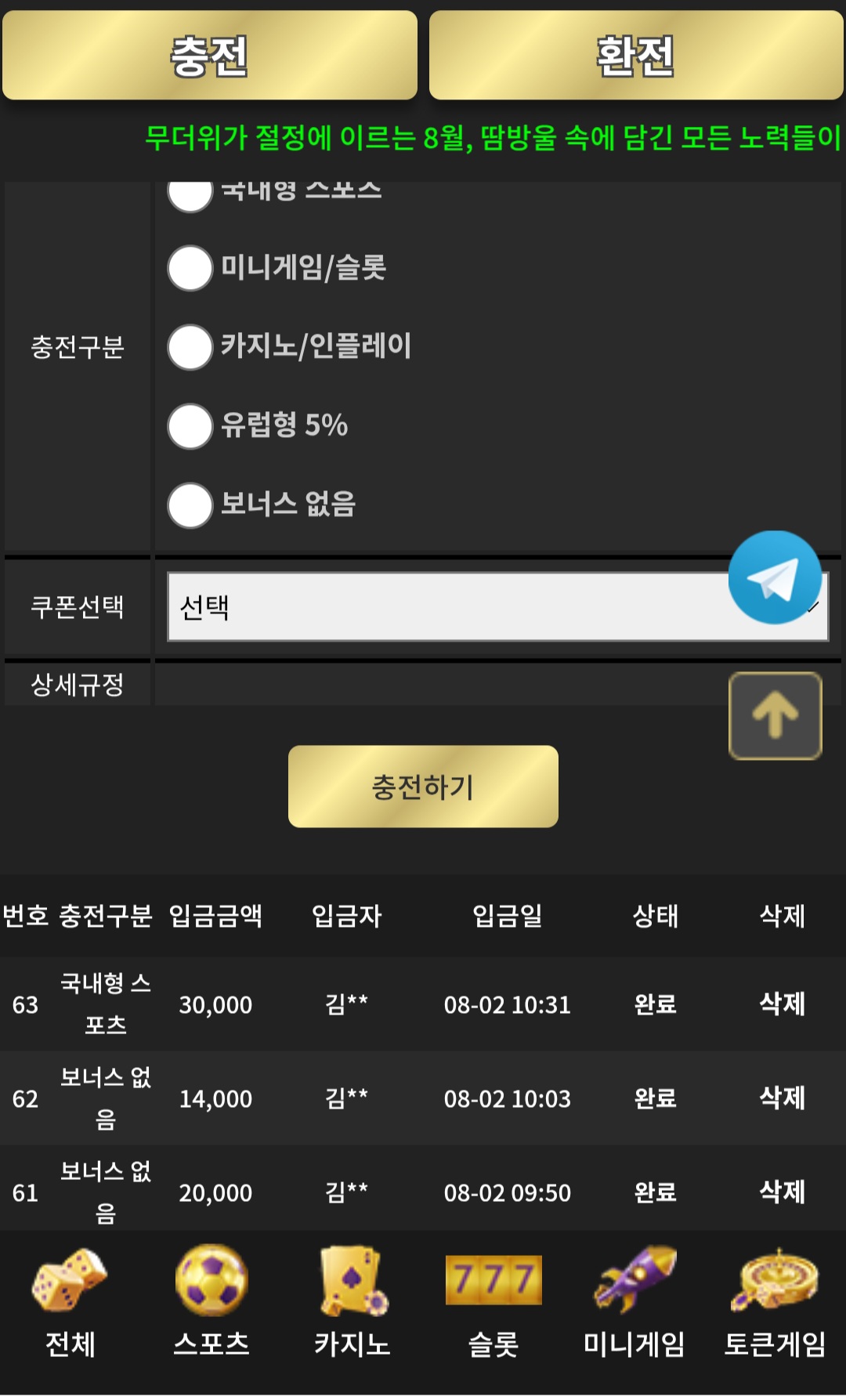This screenshot has width=846, height=1400.
Task: Select the 카지노/인플레이 charge option
Action: click(x=190, y=346)
